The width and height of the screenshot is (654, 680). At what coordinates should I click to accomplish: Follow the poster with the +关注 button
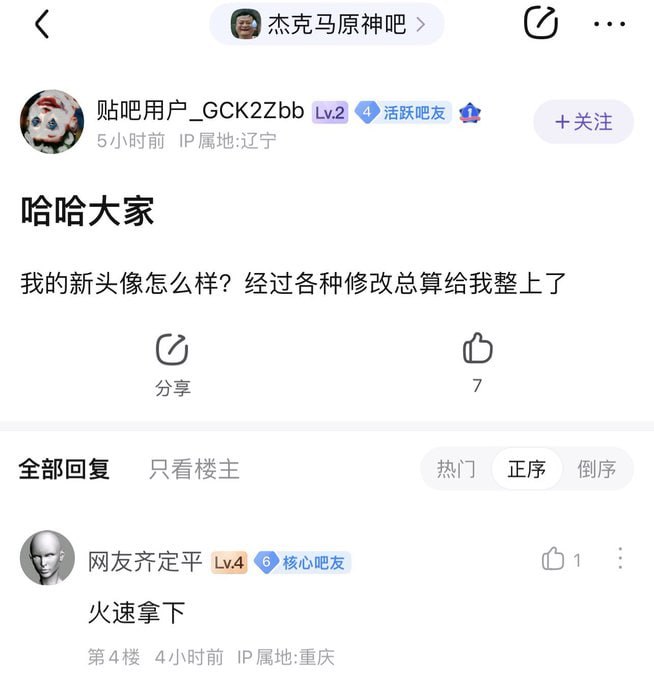coord(583,122)
